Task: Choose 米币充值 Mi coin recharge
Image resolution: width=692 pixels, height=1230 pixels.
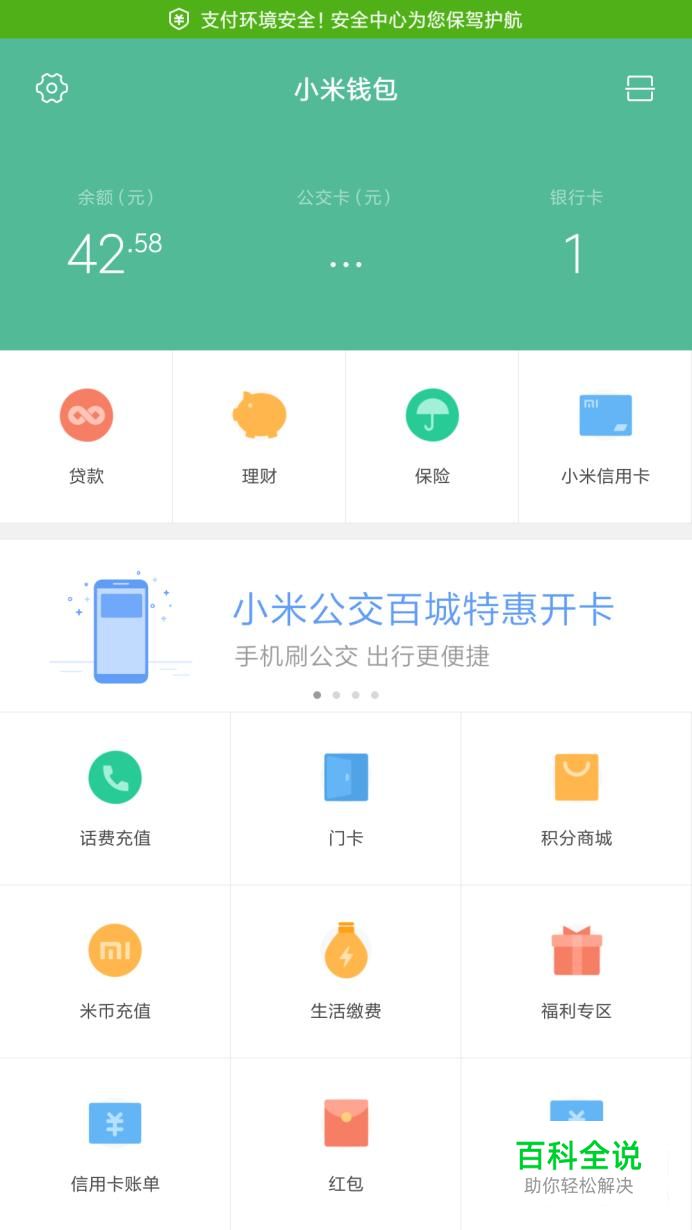Action: tap(115, 971)
